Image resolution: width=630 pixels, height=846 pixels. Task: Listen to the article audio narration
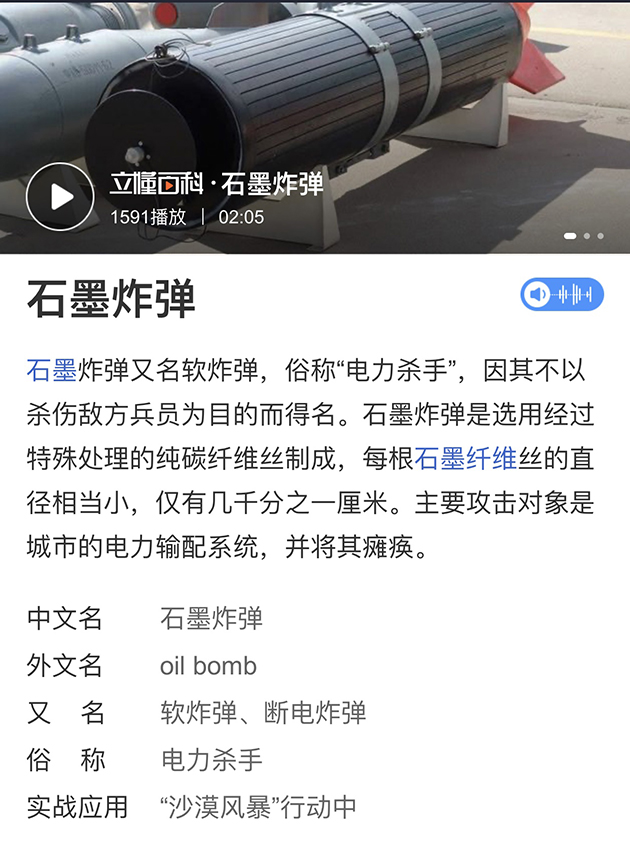coord(561,294)
